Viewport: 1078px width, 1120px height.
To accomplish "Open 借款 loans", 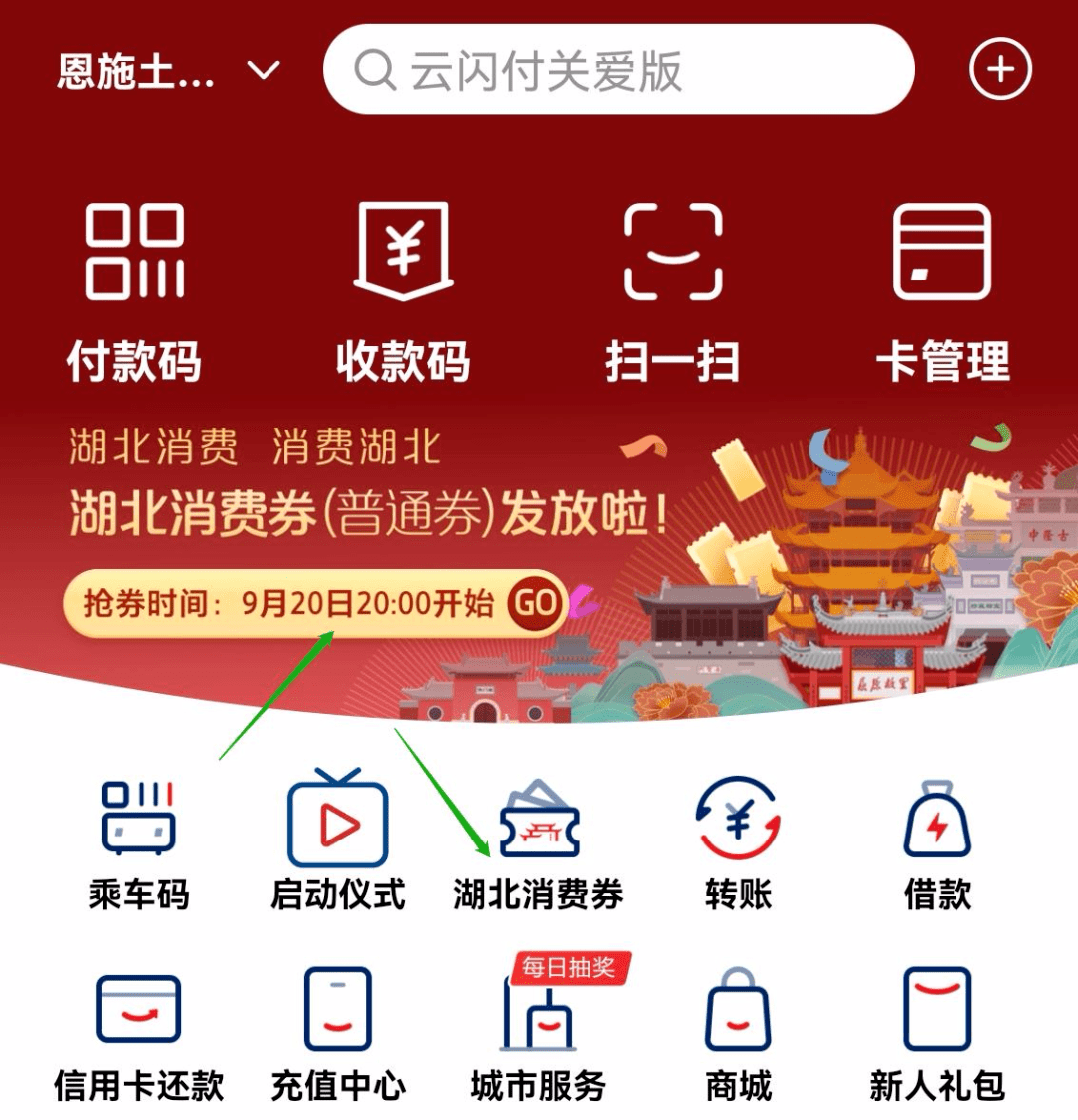I will 937,843.
